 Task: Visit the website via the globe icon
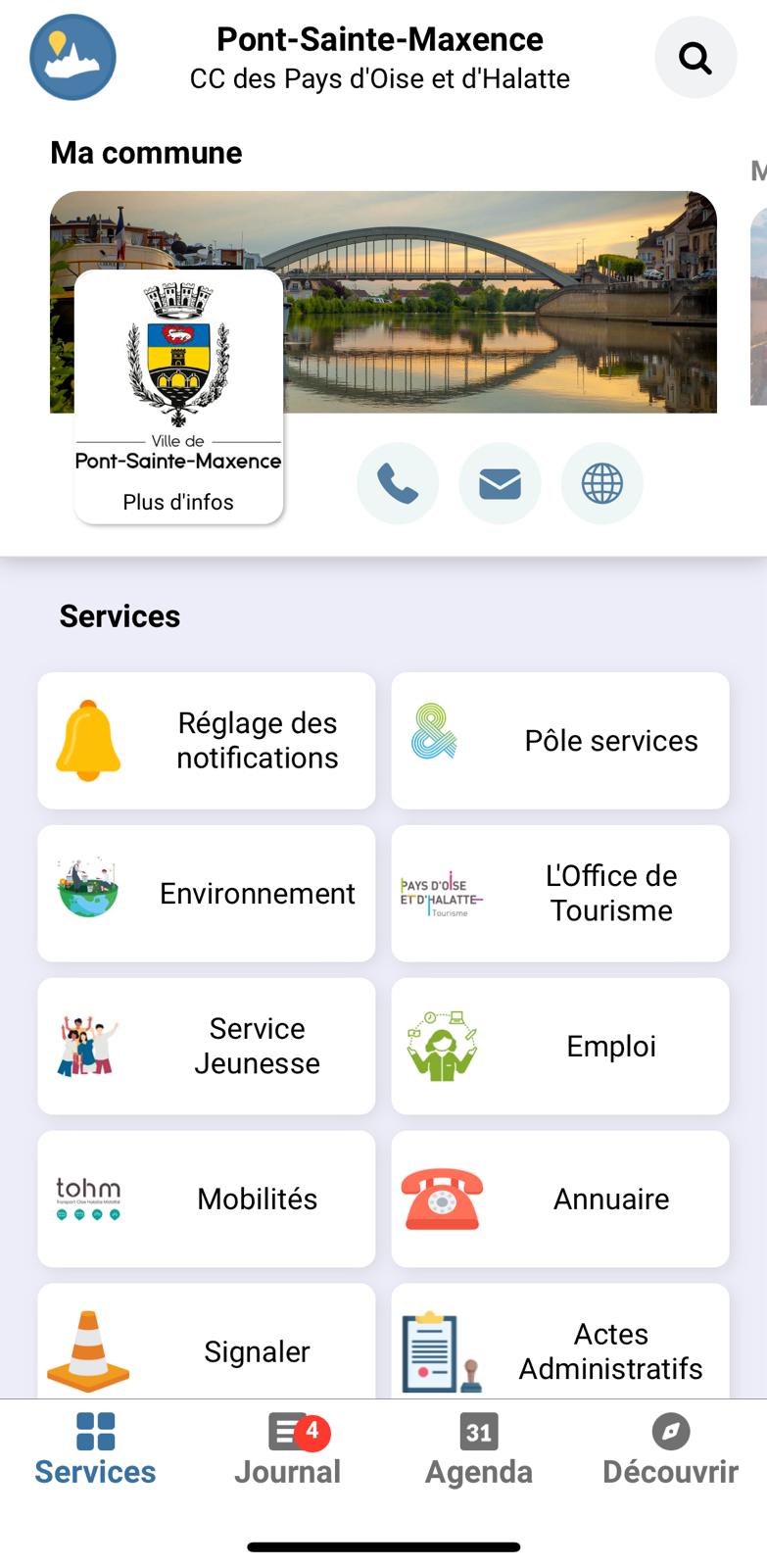601,482
